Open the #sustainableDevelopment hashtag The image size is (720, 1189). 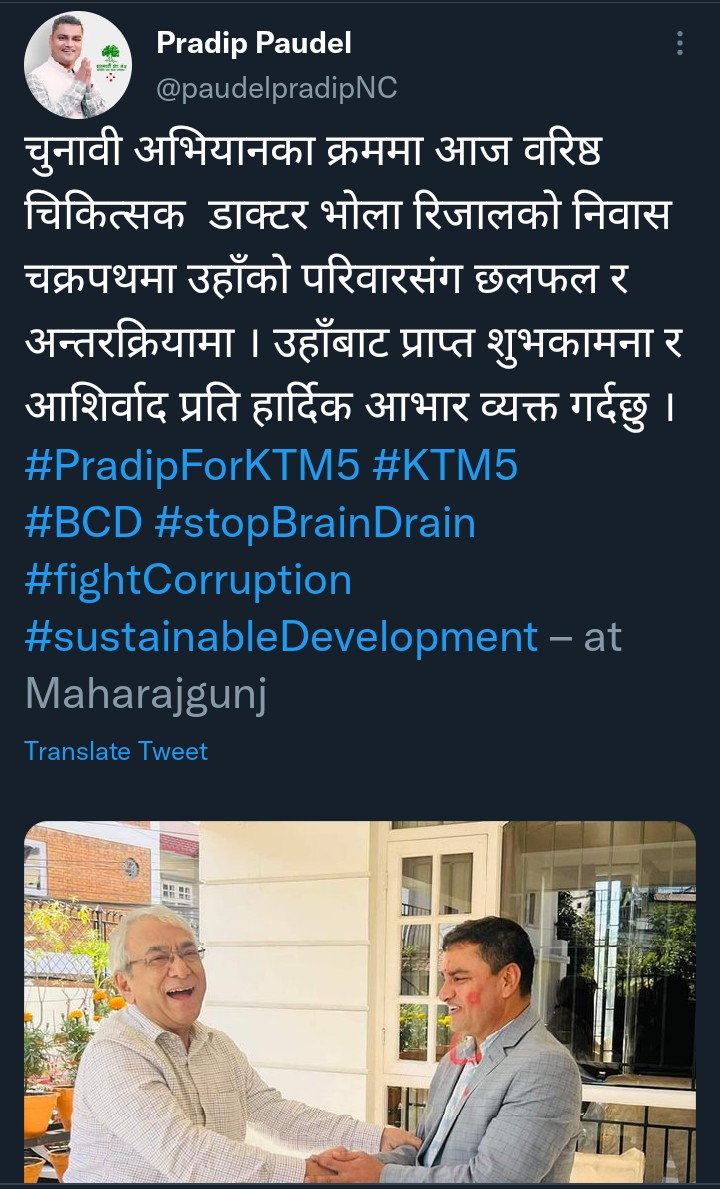pos(281,636)
